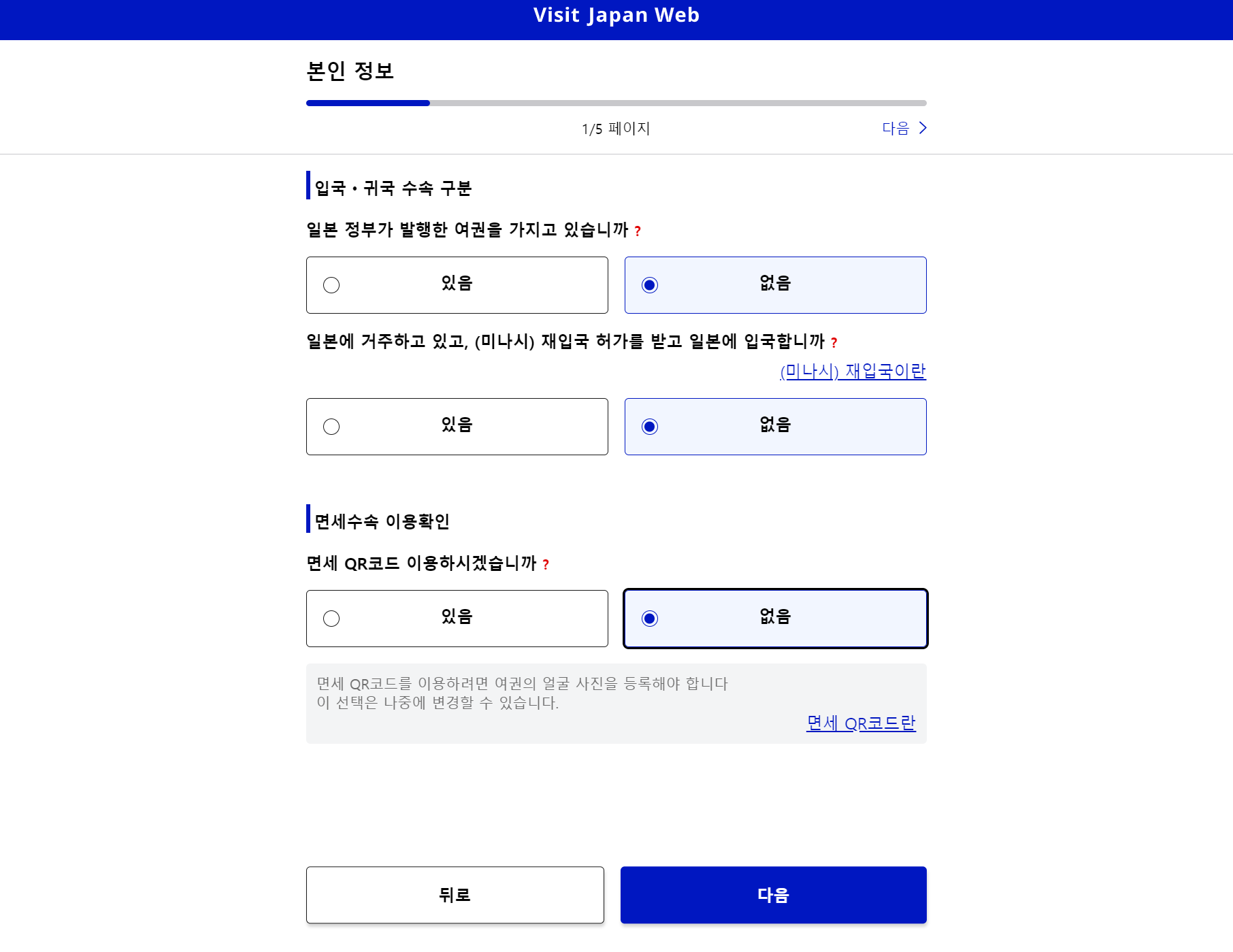
Task: Select 있음 for 면세 QR코드 usage
Action: [457, 619]
